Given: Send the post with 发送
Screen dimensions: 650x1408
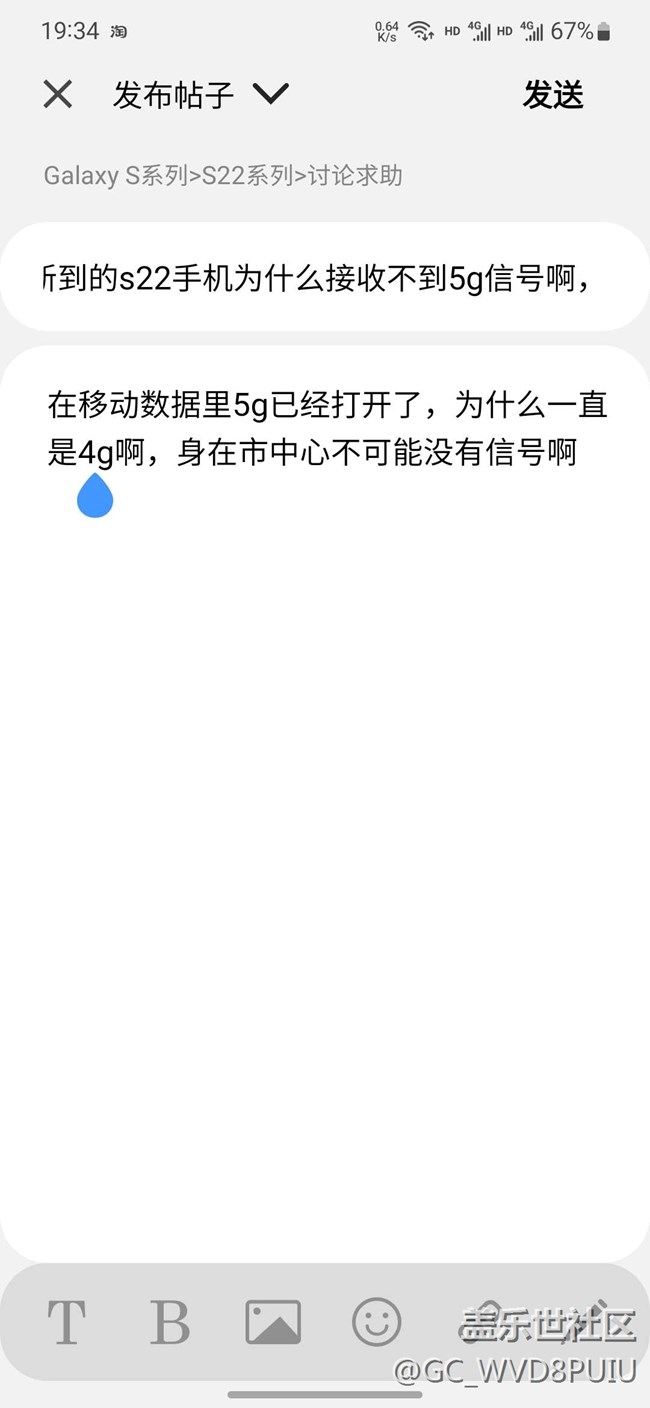Looking at the screenshot, I should 552,95.
